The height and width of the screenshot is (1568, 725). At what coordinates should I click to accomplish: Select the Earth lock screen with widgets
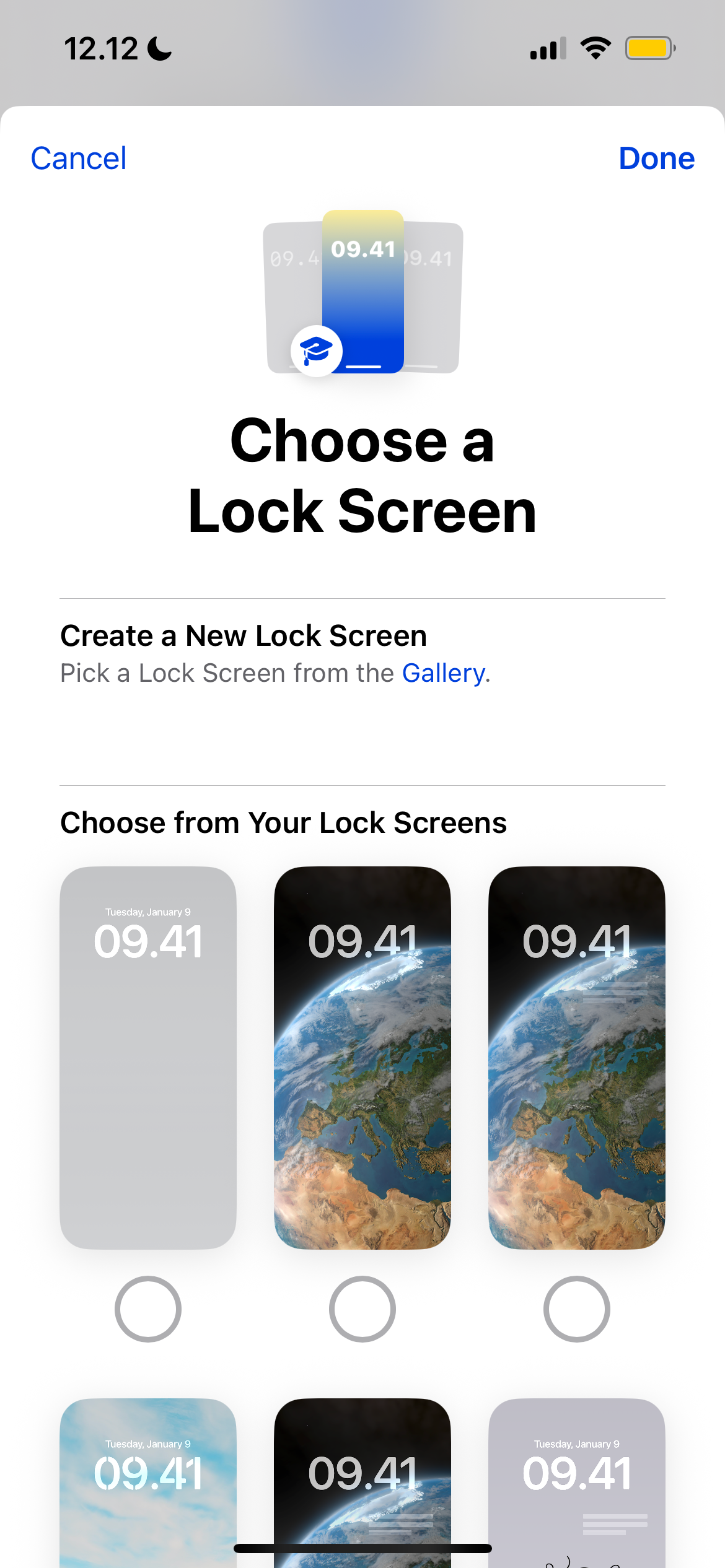576,1309
